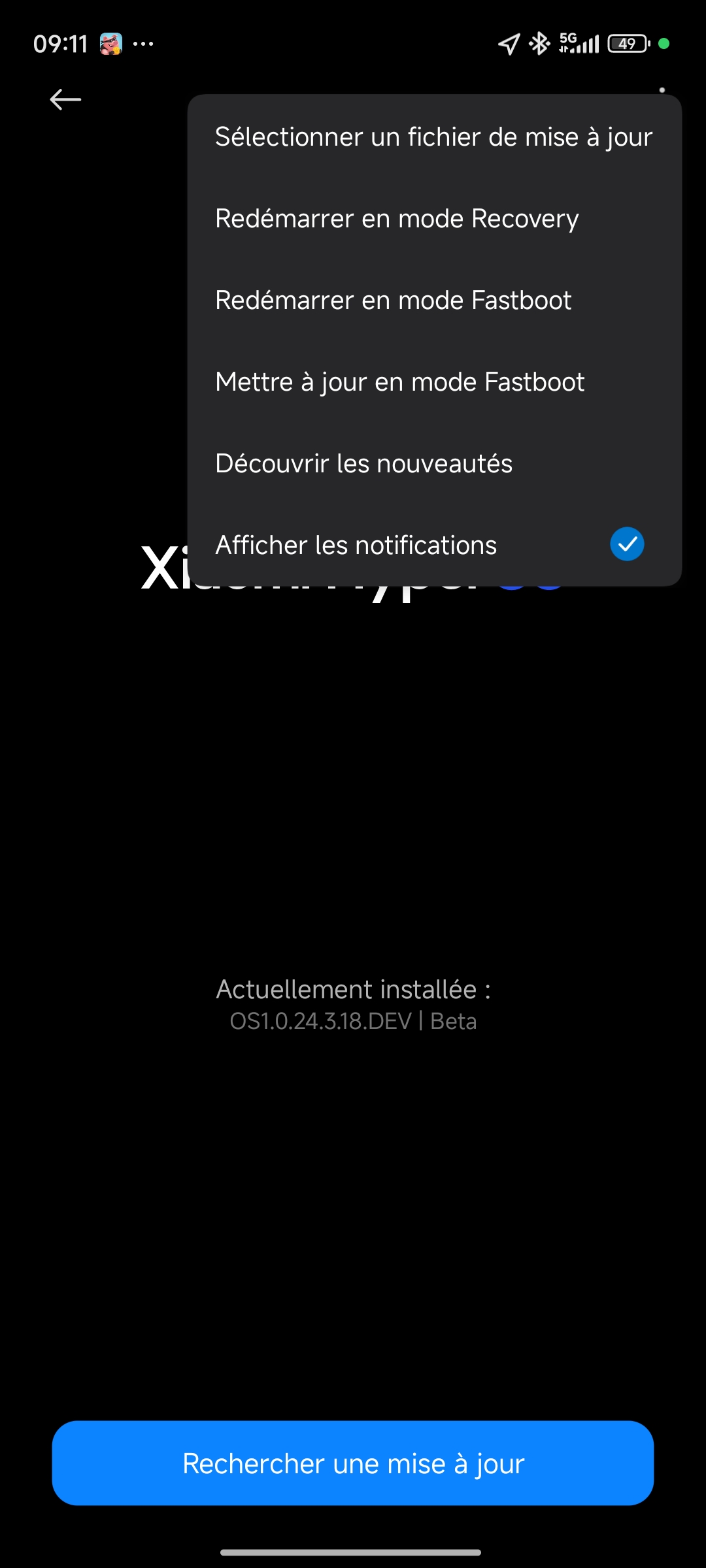The height and width of the screenshot is (1568, 706).
Task: Uncheck 'Afficher les notifications'
Action: [x=626, y=544]
